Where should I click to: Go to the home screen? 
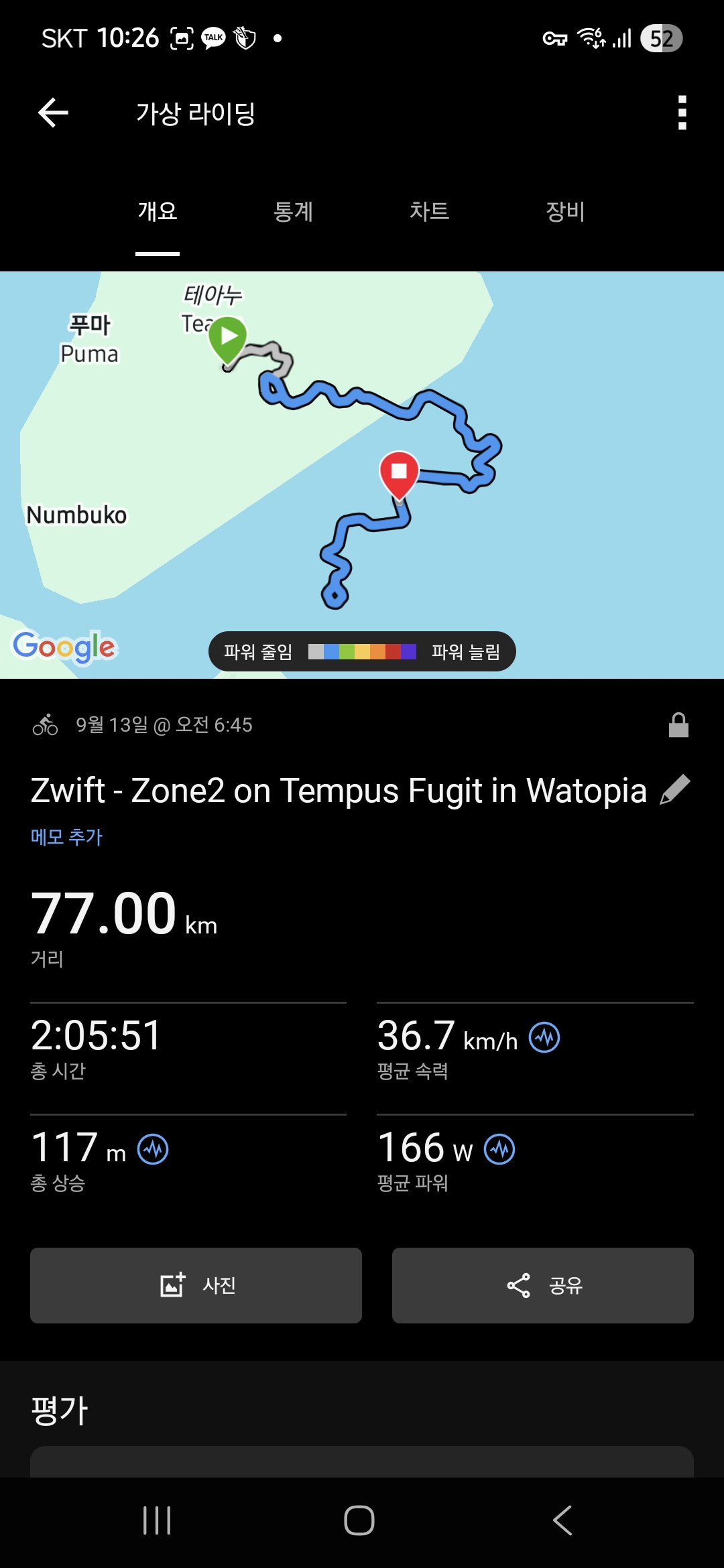coord(359,1520)
